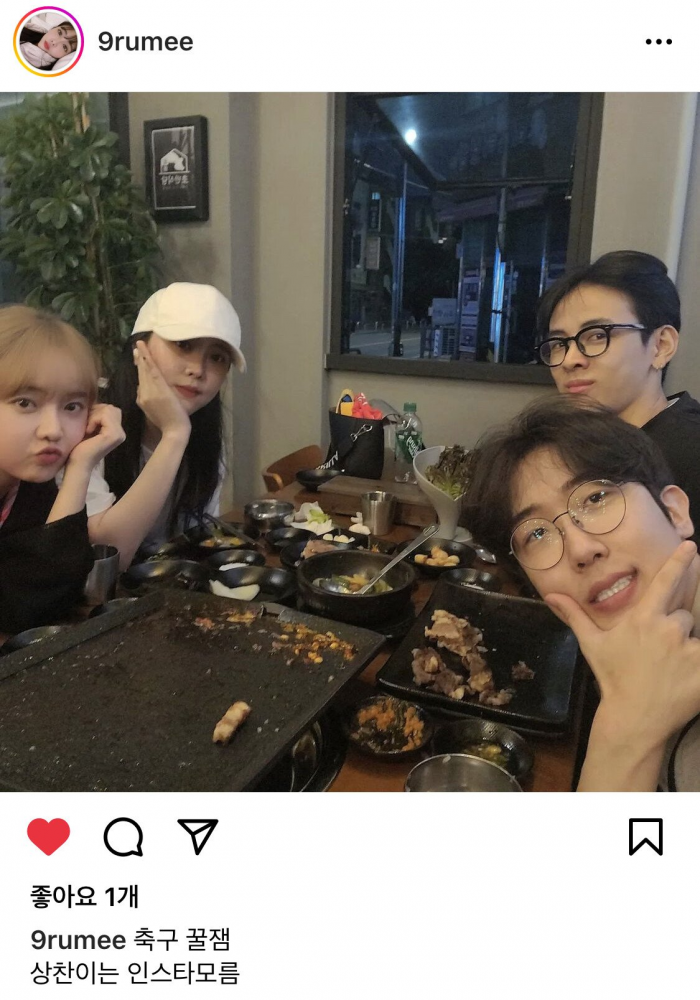
Task: Share the post via the paper plane icon
Action: (x=197, y=836)
